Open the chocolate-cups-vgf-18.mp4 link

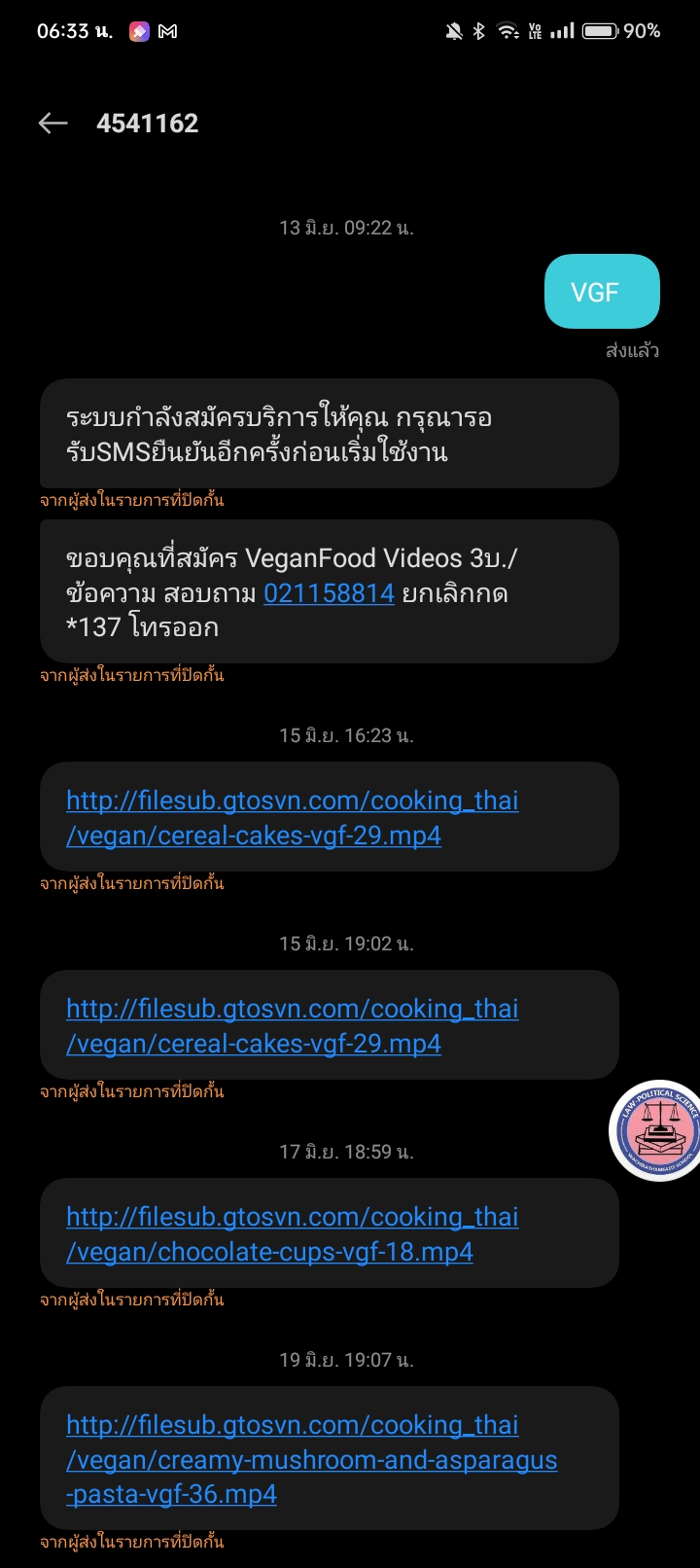[292, 1233]
